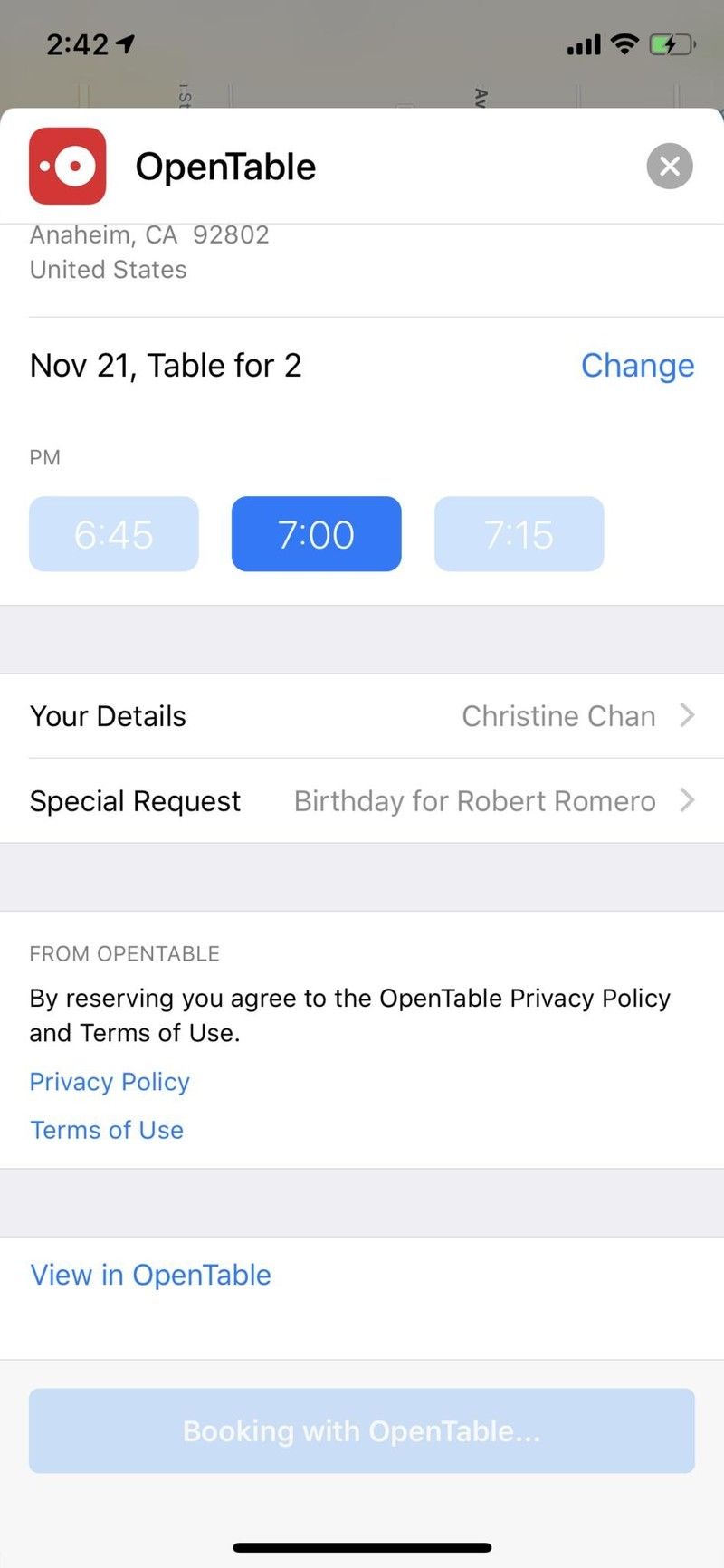This screenshot has width=724, height=1568.
Task: Tap the Anaheim CA address text
Action: (x=149, y=234)
